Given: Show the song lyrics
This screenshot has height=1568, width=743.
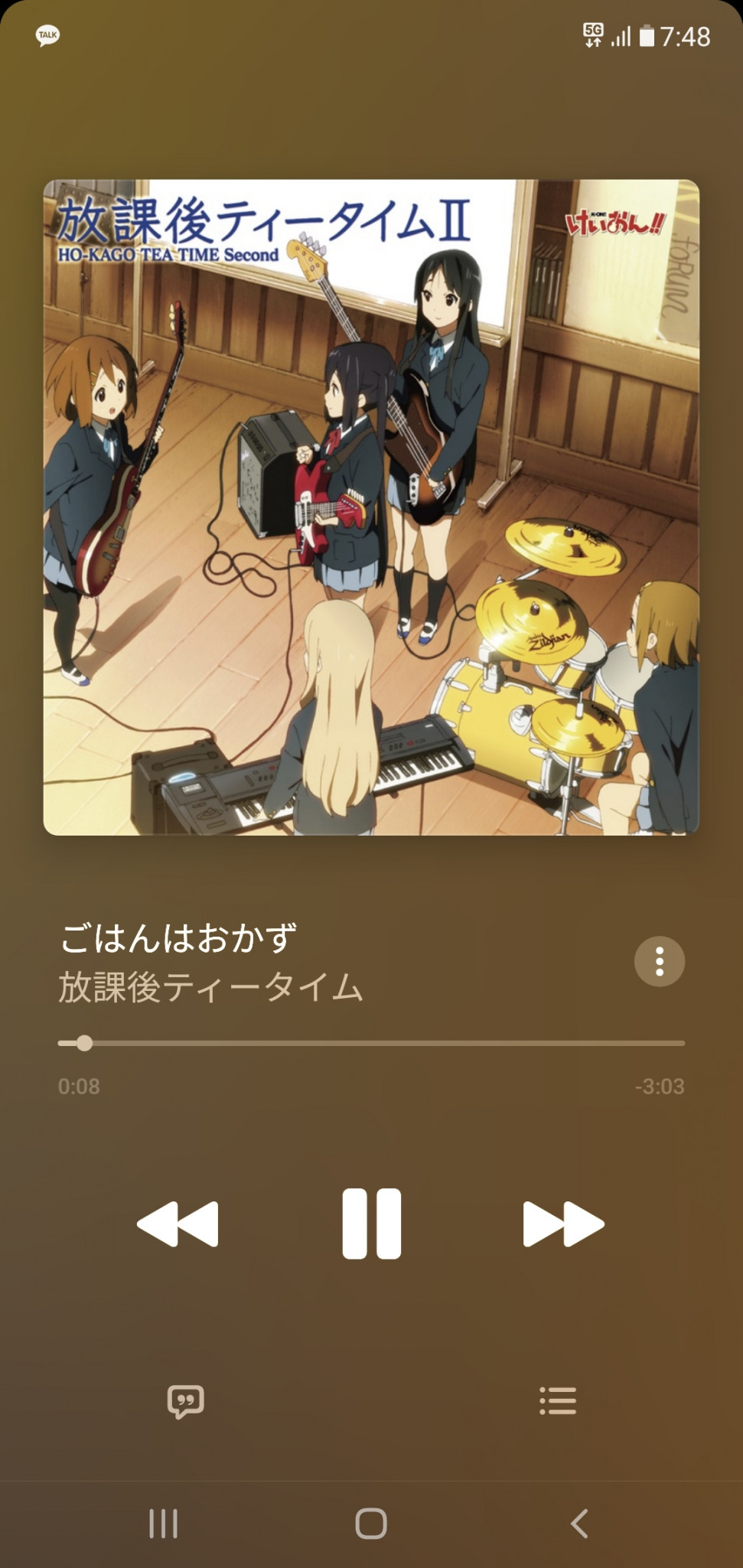Looking at the screenshot, I should (x=185, y=1401).
